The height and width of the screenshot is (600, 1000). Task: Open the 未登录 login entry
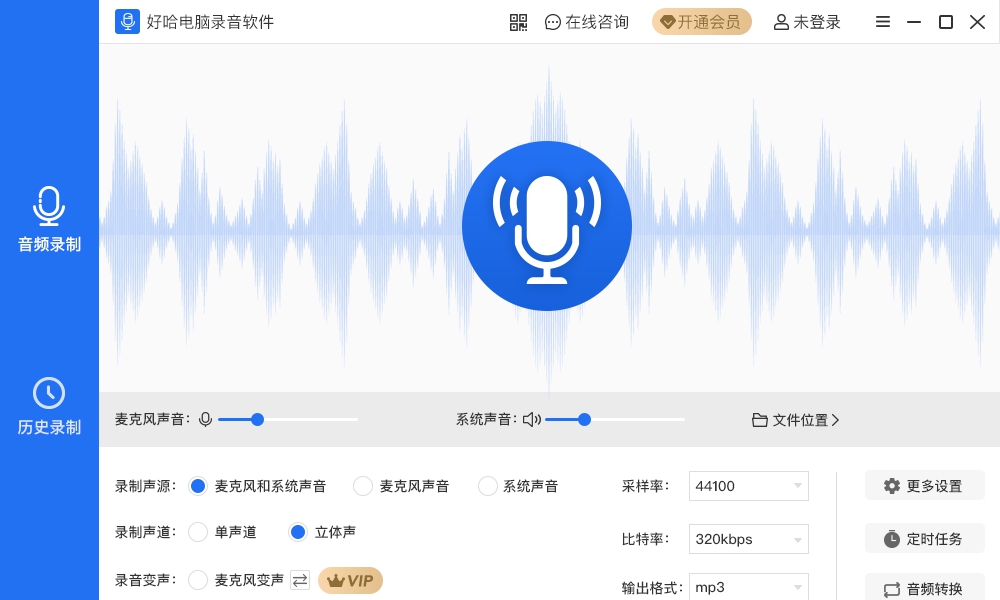tap(807, 22)
